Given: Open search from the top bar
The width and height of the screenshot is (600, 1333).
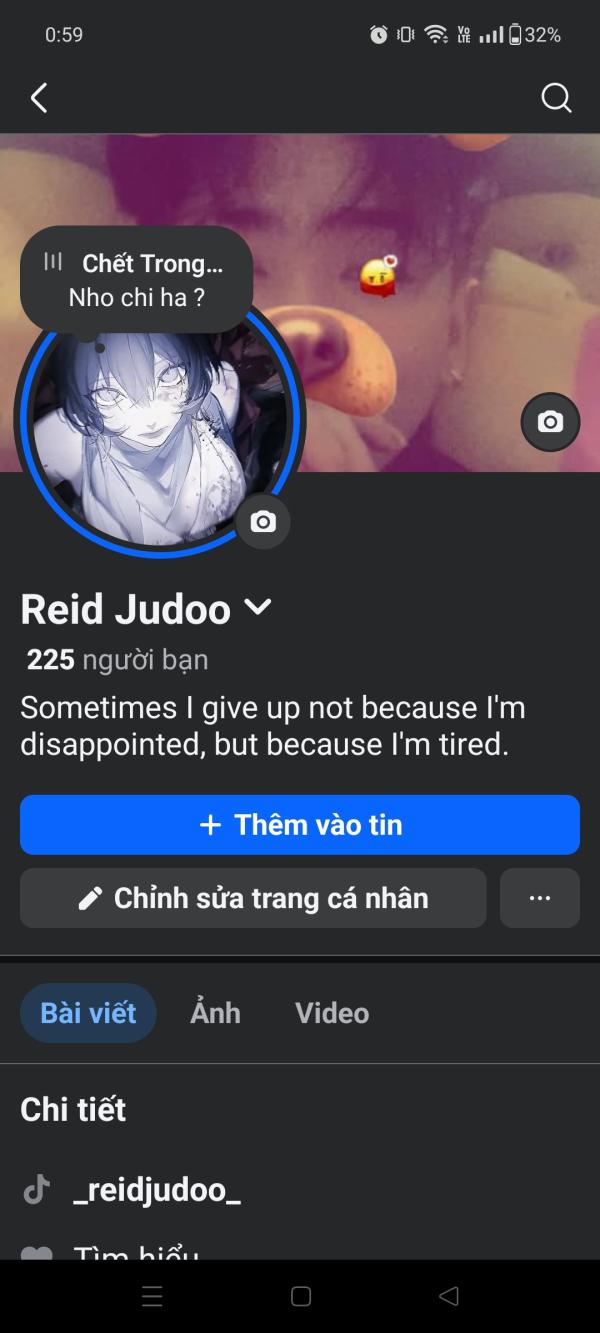Looking at the screenshot, I should (x=556, y=98).
